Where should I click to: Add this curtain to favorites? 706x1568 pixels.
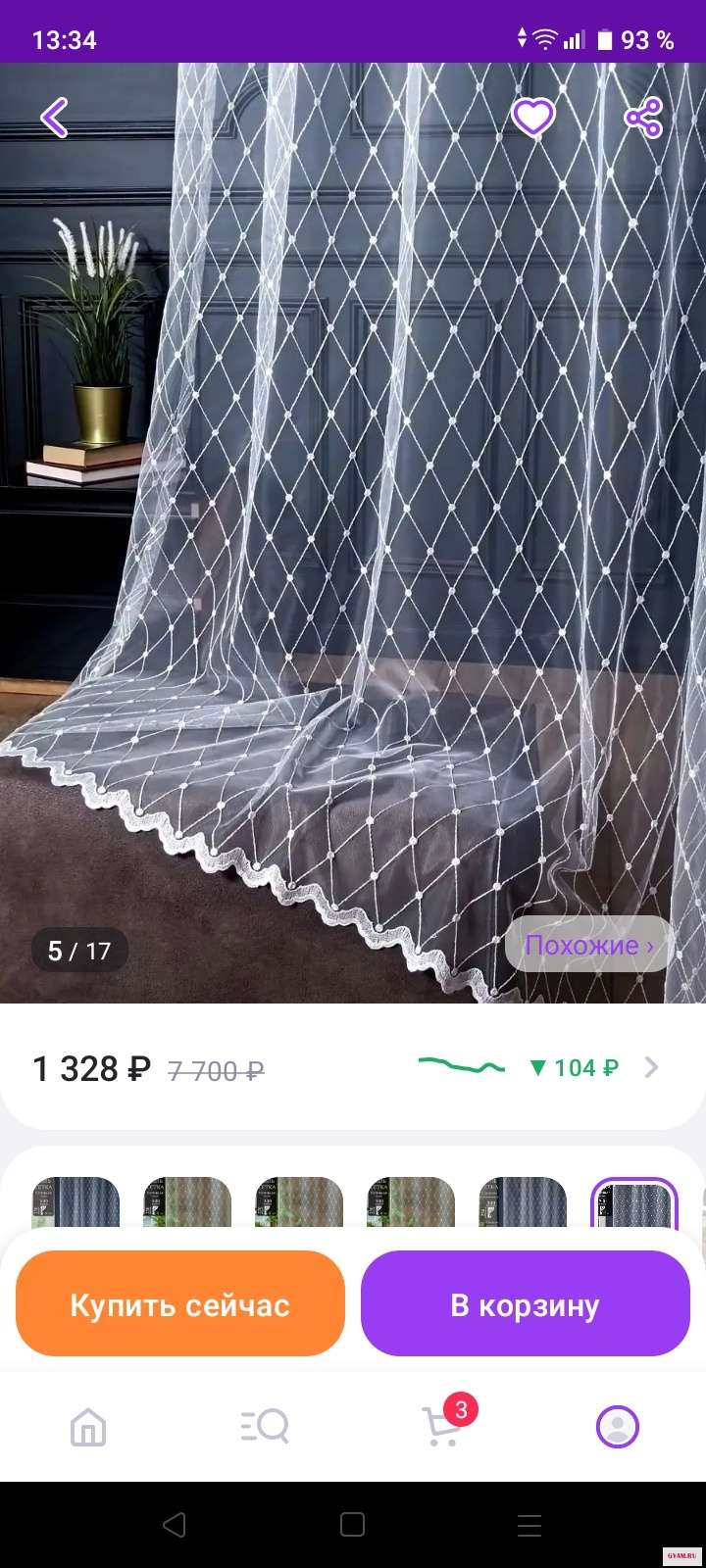point(533,119)
